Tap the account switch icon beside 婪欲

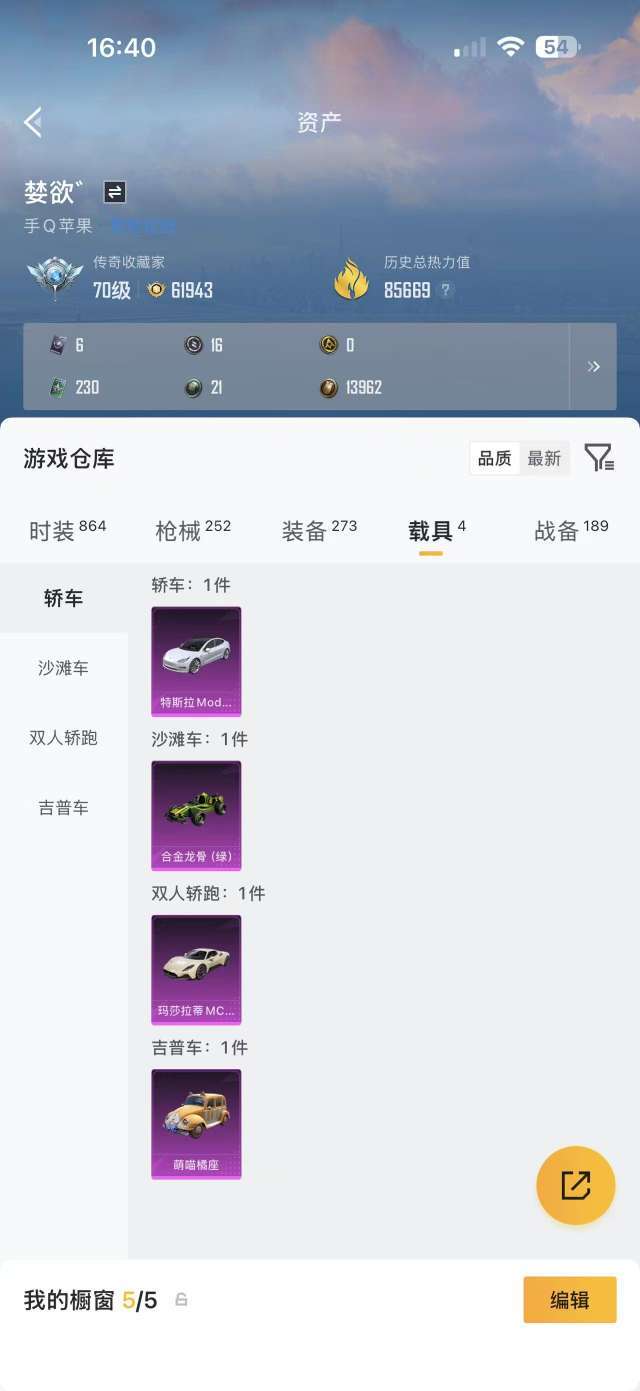point(115,192)
